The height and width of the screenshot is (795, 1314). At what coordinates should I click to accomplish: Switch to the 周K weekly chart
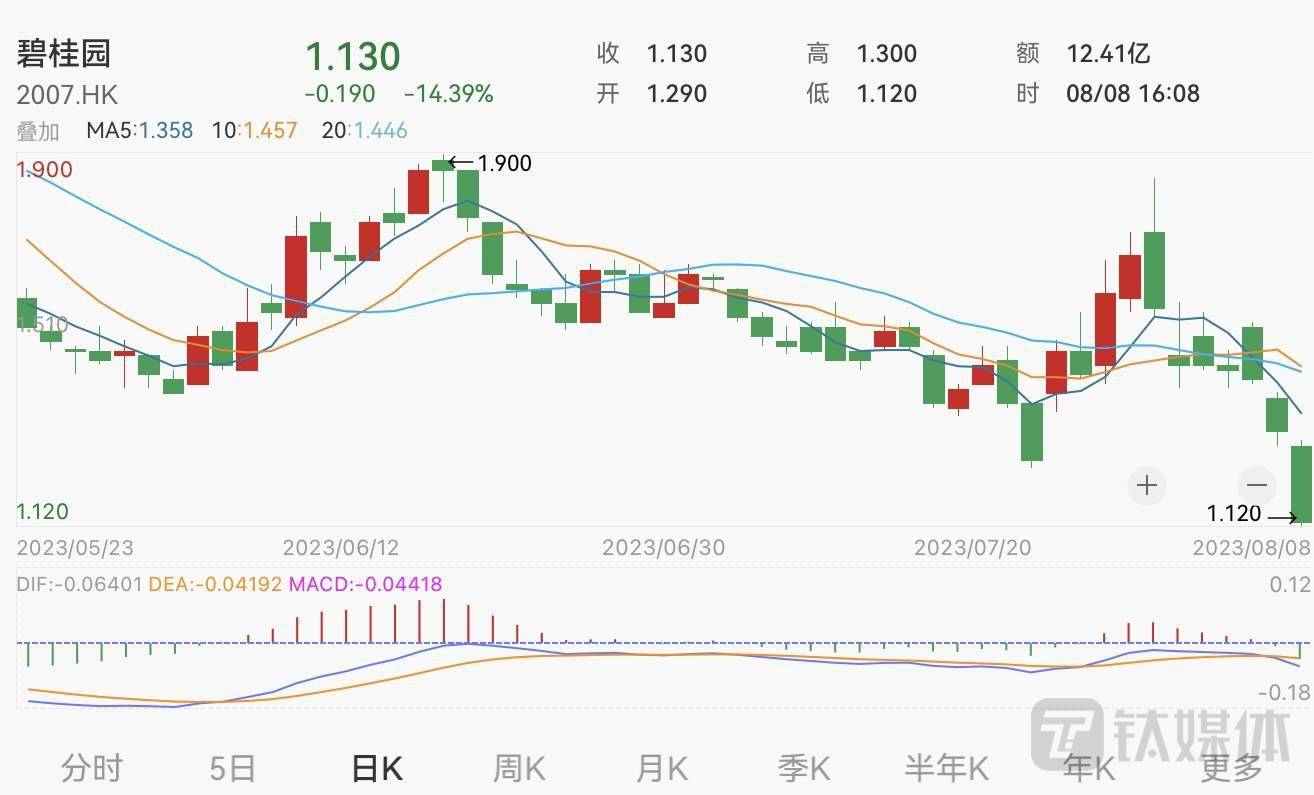click(519, 768)
